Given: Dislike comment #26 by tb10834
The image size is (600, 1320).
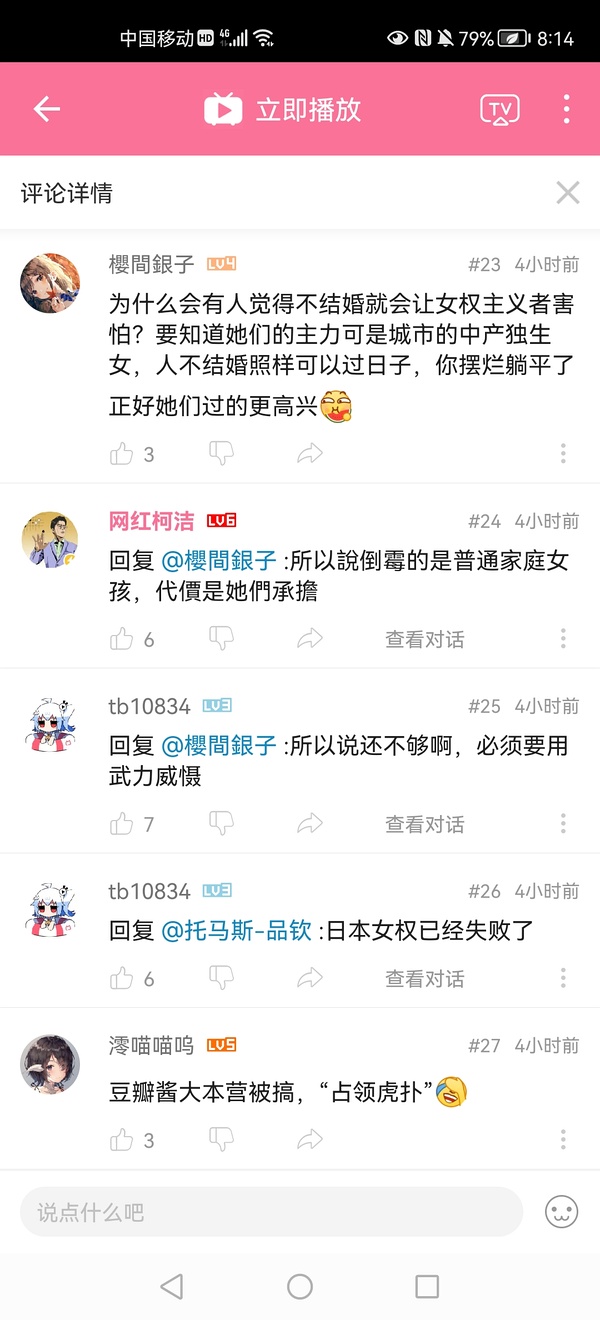Looking at the screenshot, I should pyautogui.click(x=221, y=978).
